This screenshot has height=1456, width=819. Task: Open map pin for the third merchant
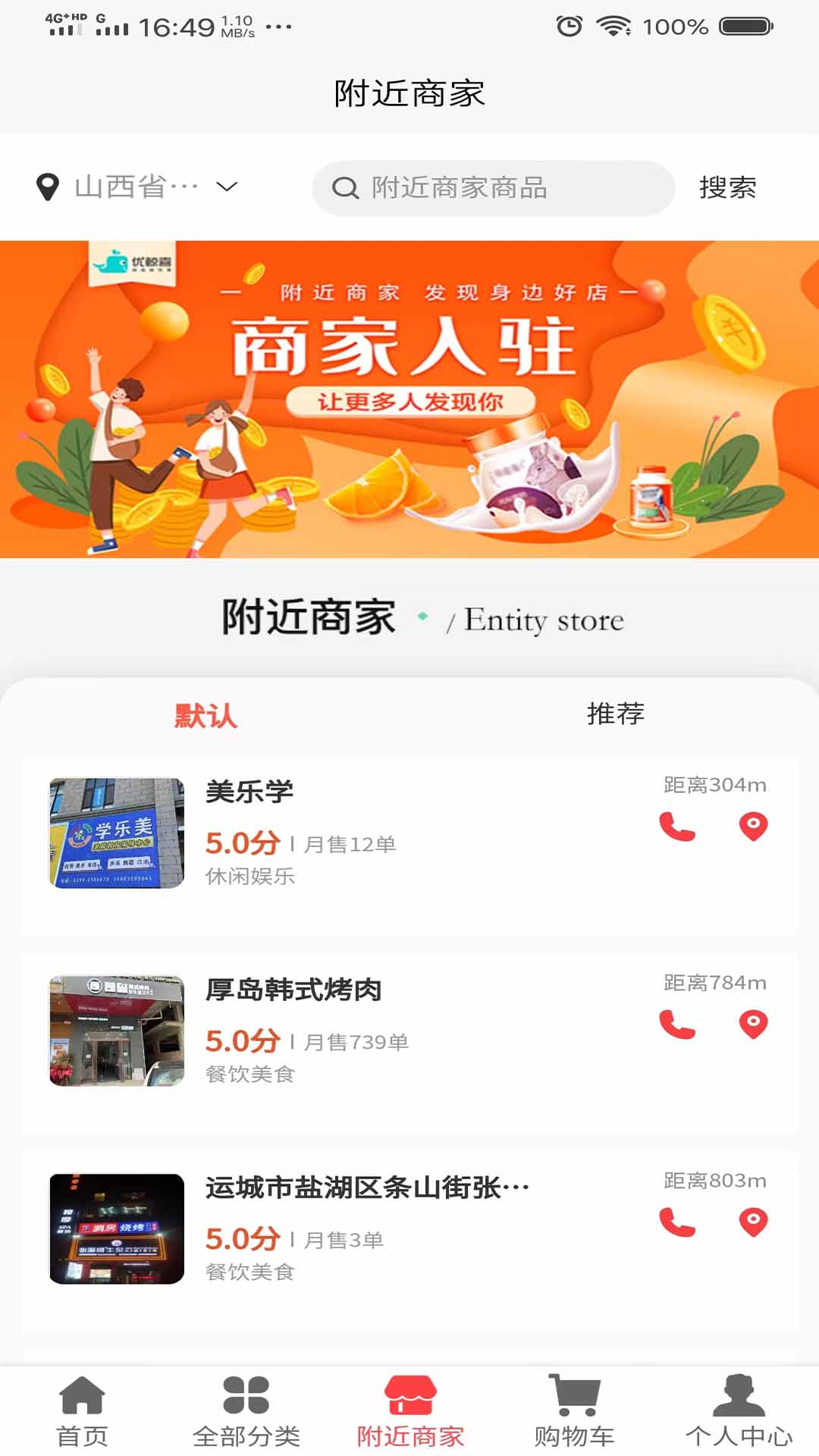point(753,1221)
